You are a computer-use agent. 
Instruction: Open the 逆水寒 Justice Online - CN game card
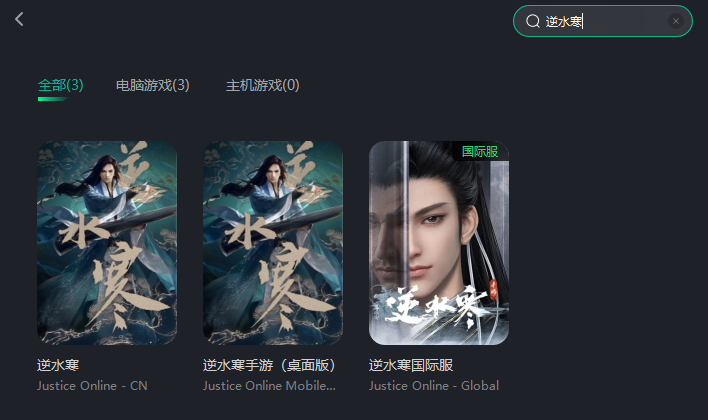click(x=107, y=243)
